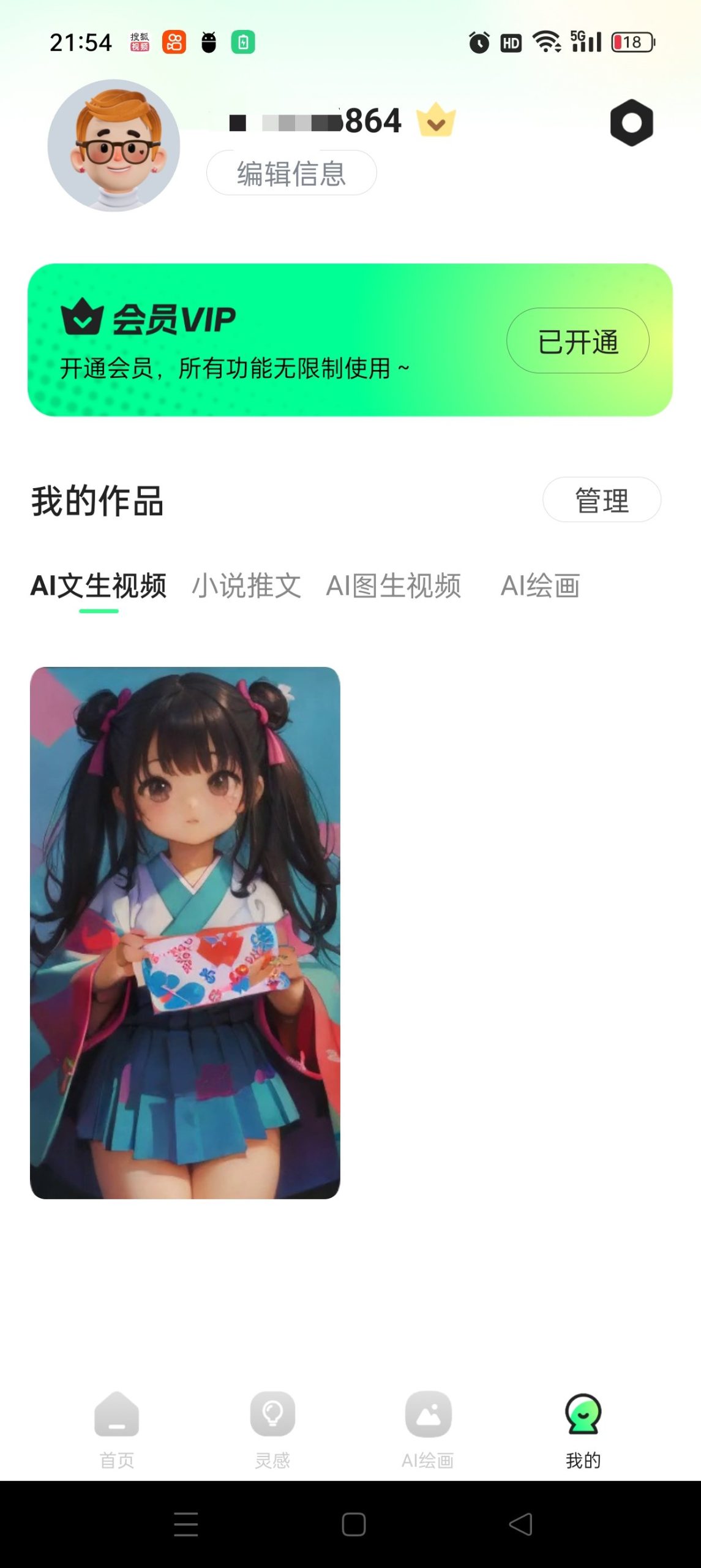Viewport: 701px width, 1568px height.
Task: Tap the crown icon on the VIP banner
Action: pyautogui.click(x=83, y=318)
